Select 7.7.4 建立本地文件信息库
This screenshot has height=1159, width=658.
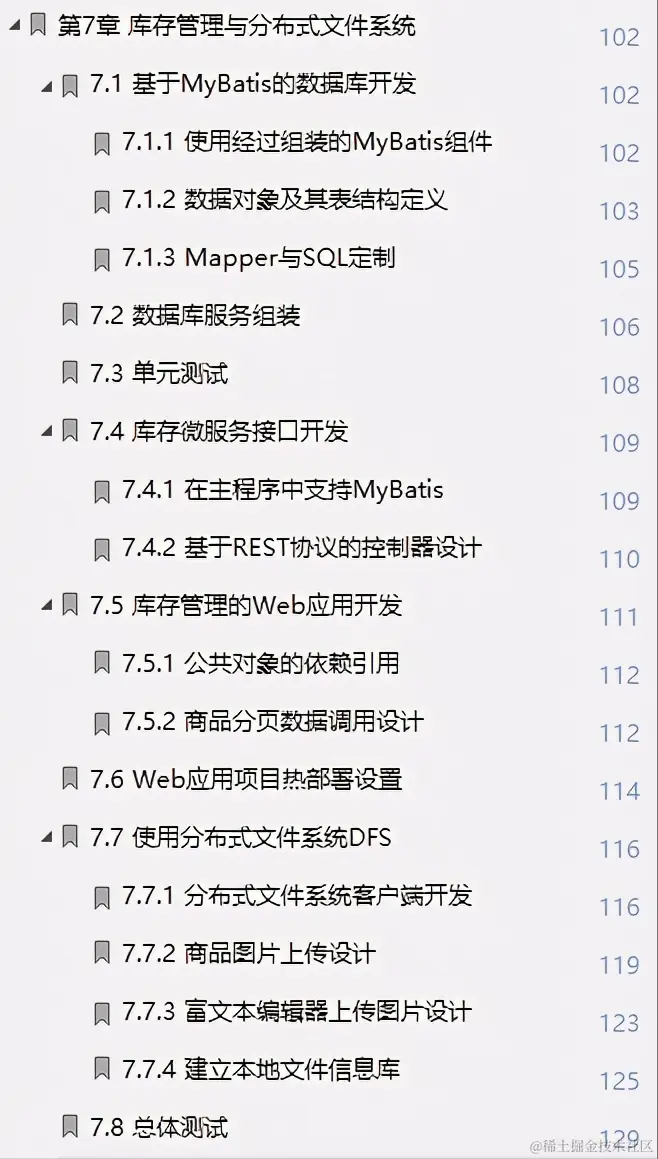261,1070
